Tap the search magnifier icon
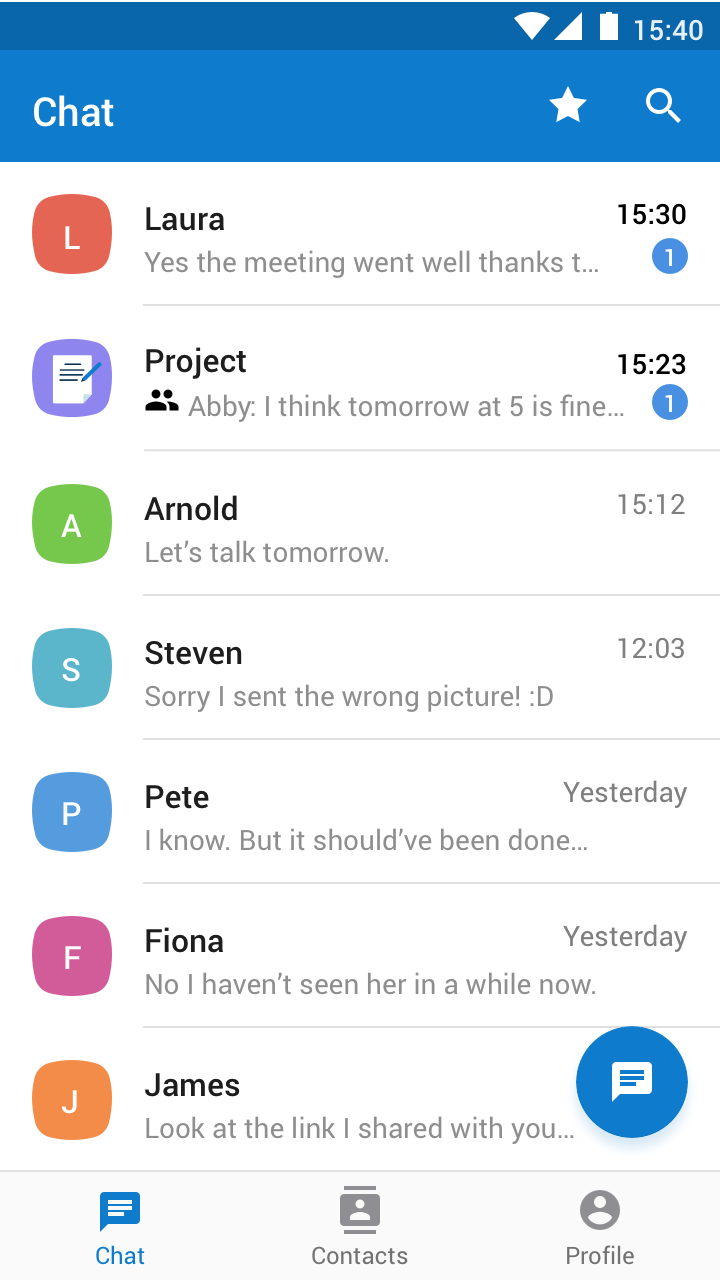This screenshot has height=1280, width=720. (663, 106)
